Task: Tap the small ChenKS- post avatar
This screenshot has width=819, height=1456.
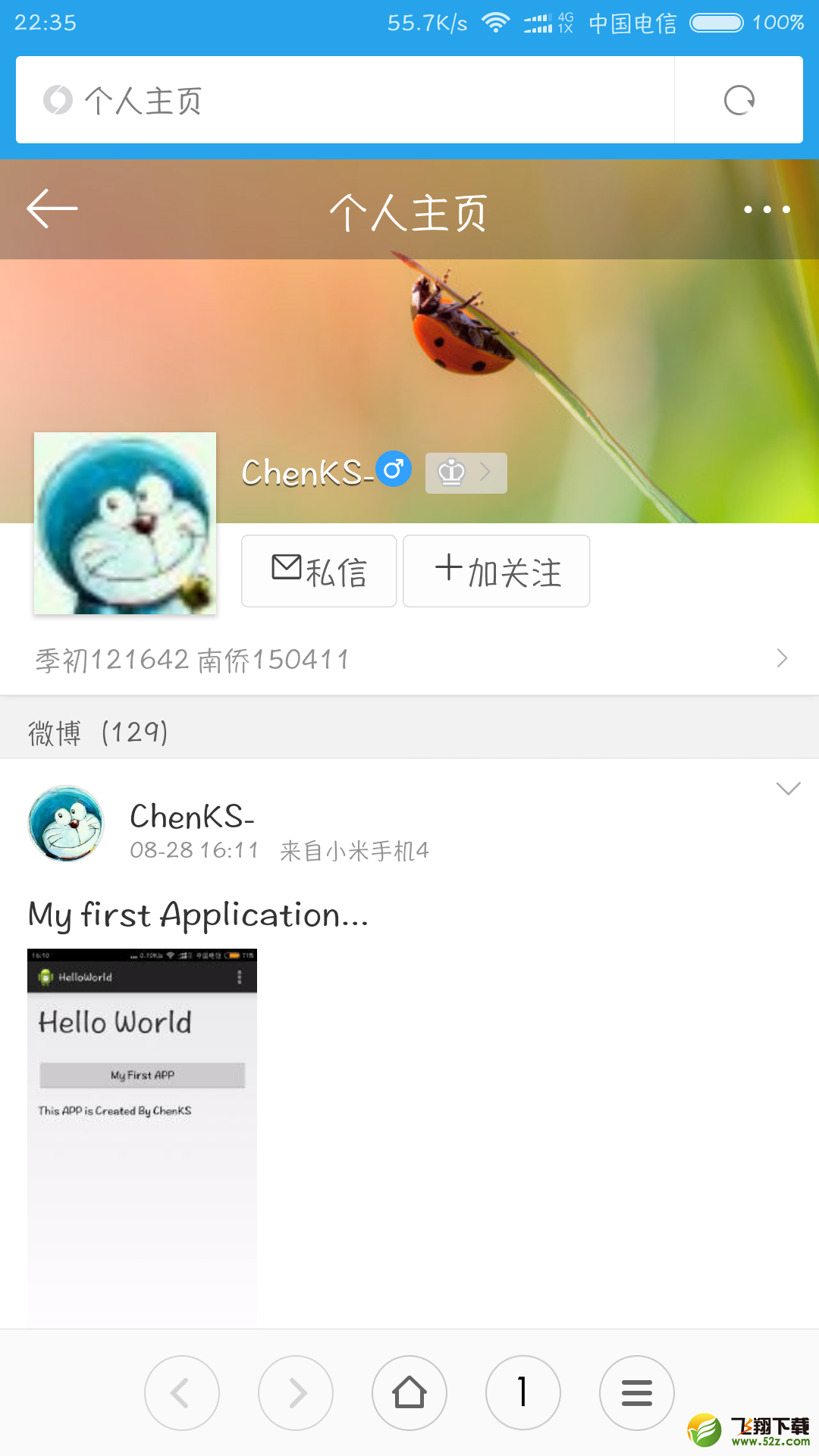Action: click(x=66, y=824)
